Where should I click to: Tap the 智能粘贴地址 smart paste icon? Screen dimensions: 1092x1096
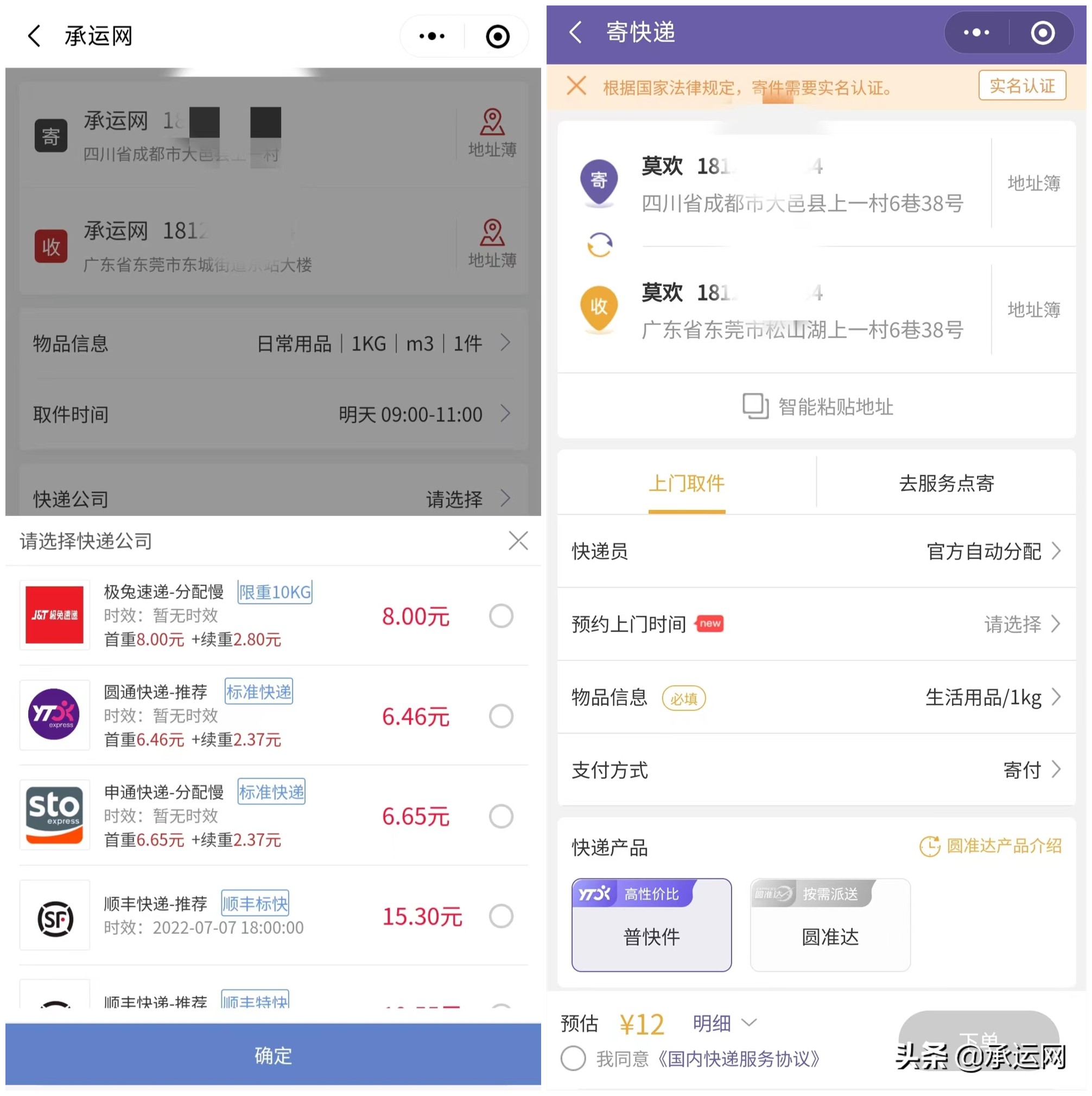[755, 407]
